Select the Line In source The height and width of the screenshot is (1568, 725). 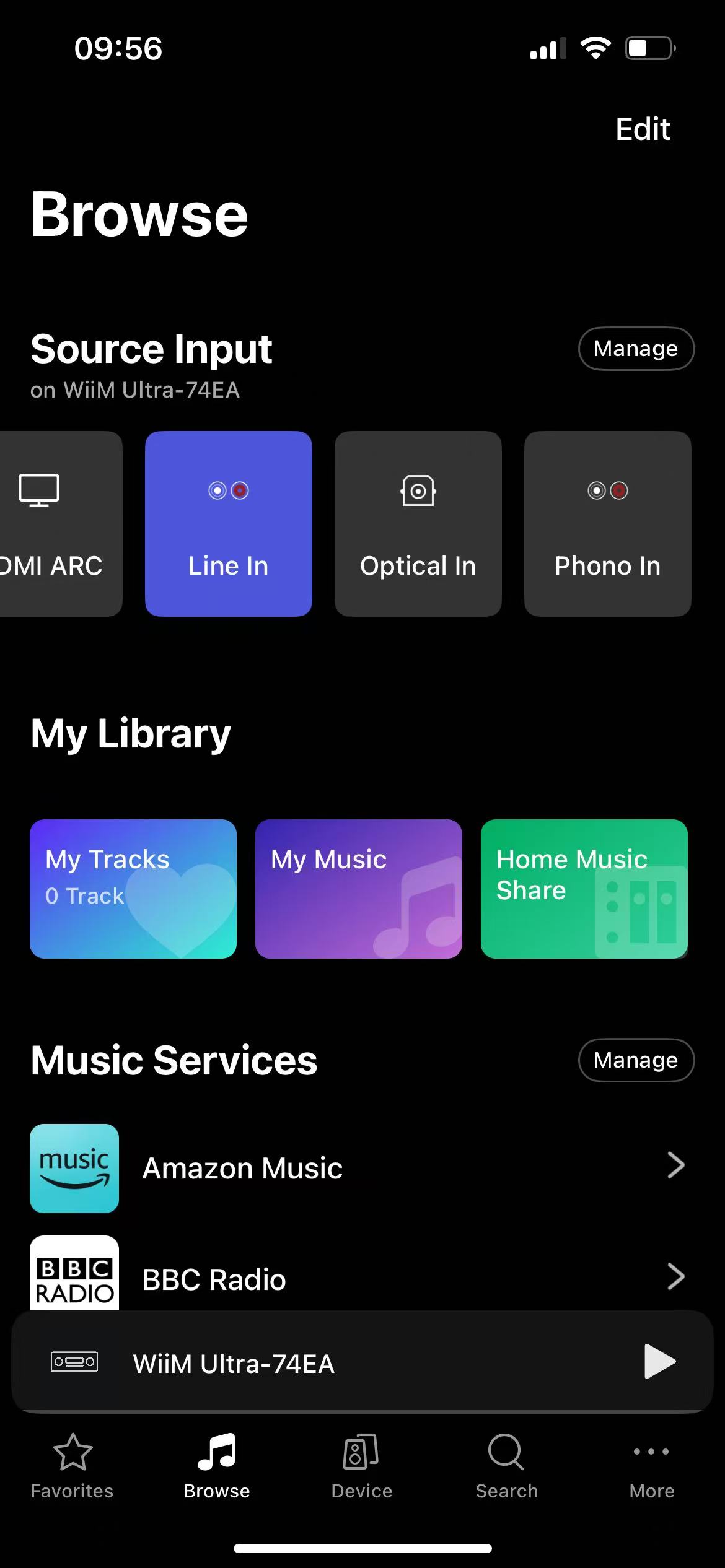point(228,524)
